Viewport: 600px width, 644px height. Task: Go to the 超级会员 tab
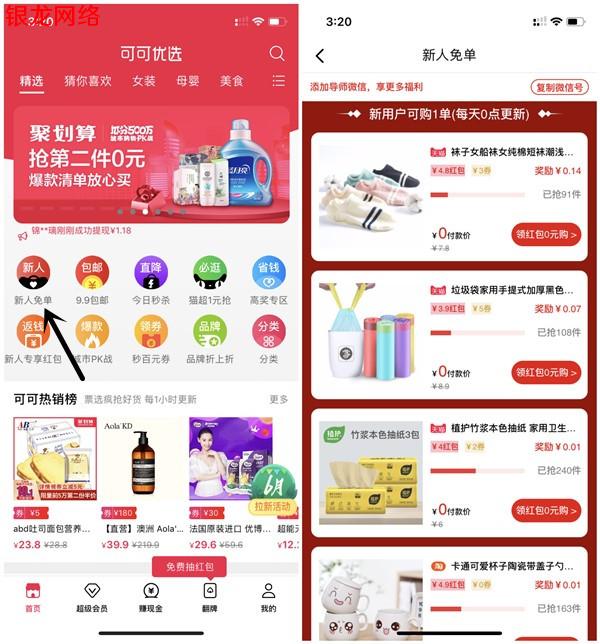92,597
